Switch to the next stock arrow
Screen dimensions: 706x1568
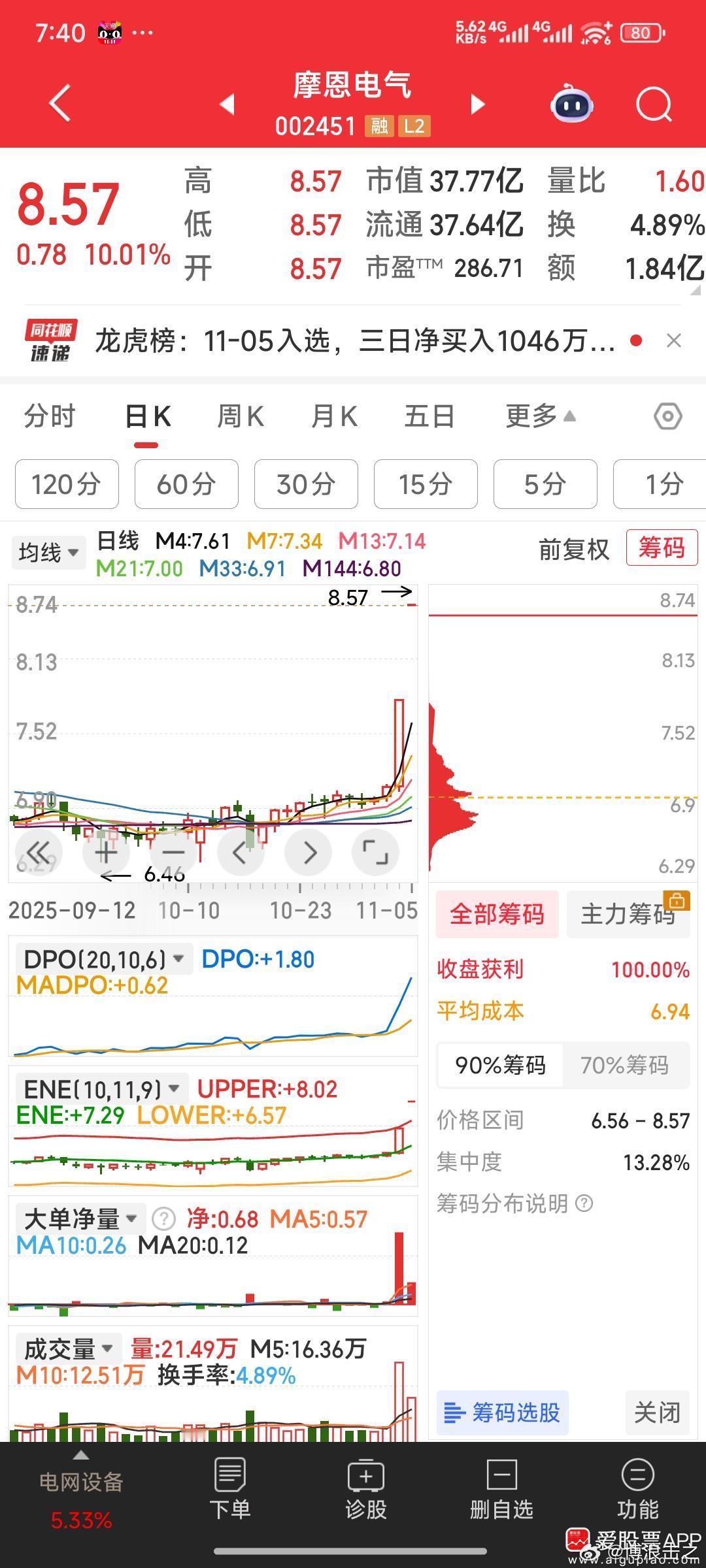pyautogui.click(x=478, y=105)
